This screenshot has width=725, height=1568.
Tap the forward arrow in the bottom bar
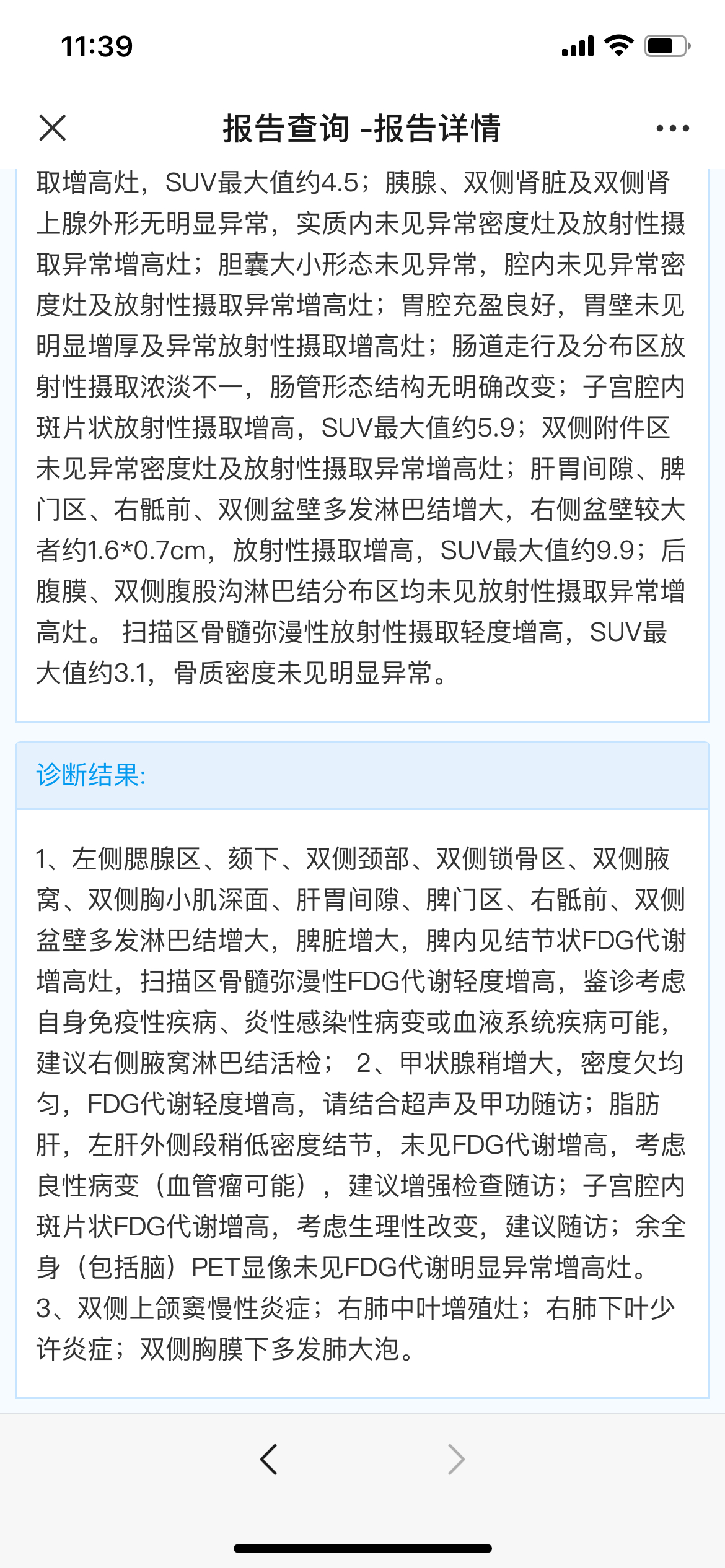(x=456, y=1460)
